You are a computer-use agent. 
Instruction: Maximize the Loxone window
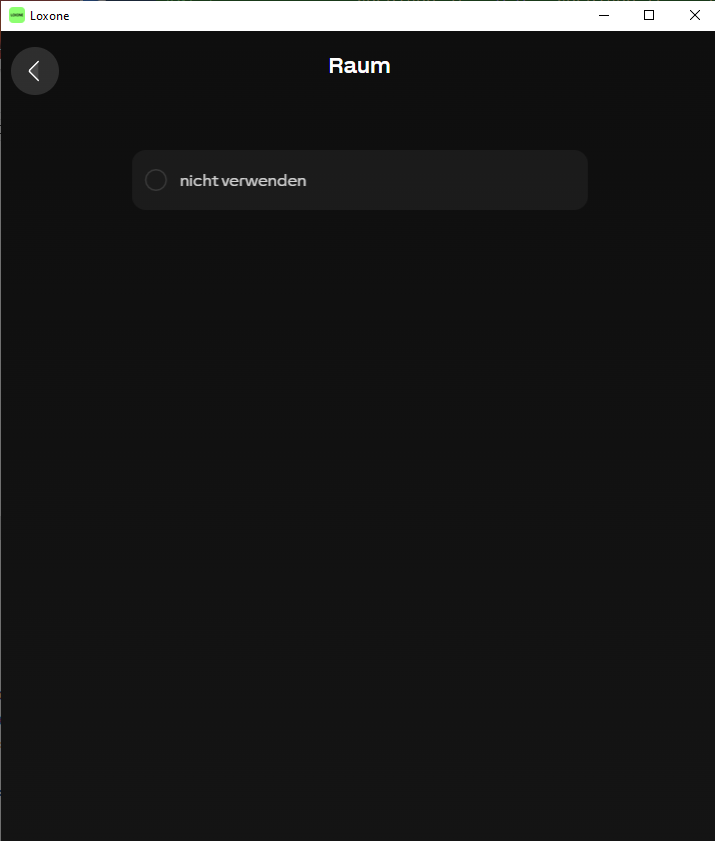(x=649, y=15)
